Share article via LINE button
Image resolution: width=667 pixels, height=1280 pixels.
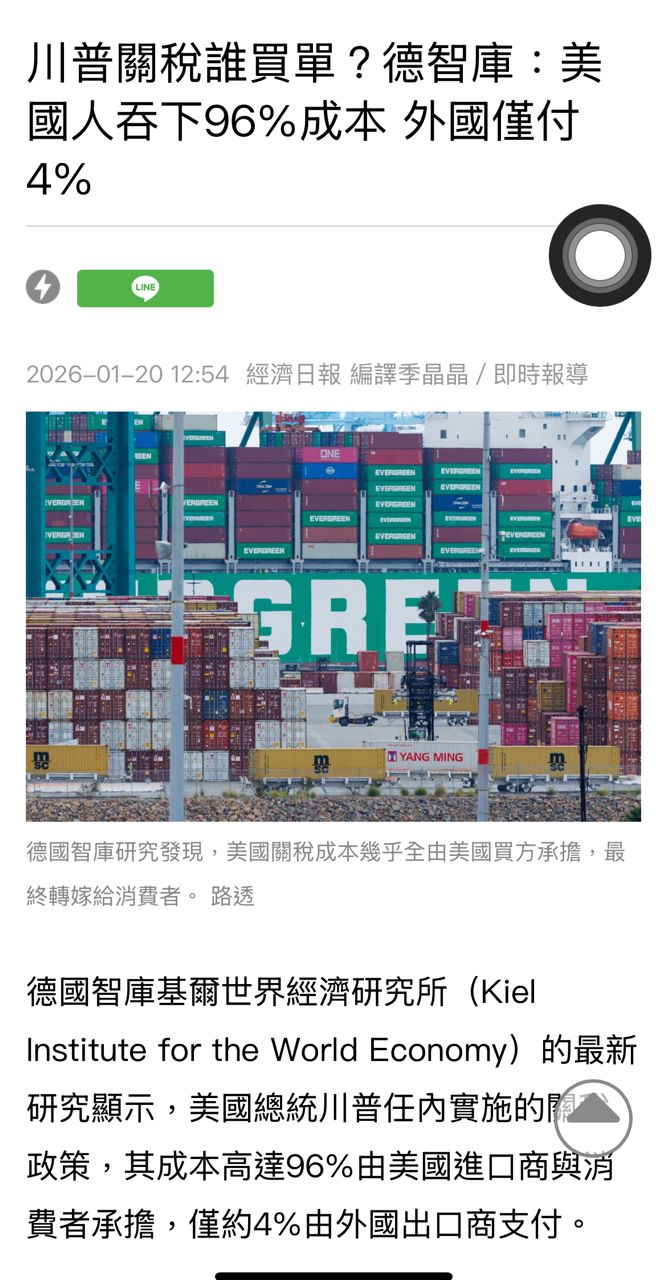pyautogui.click(x=145, y=288)
